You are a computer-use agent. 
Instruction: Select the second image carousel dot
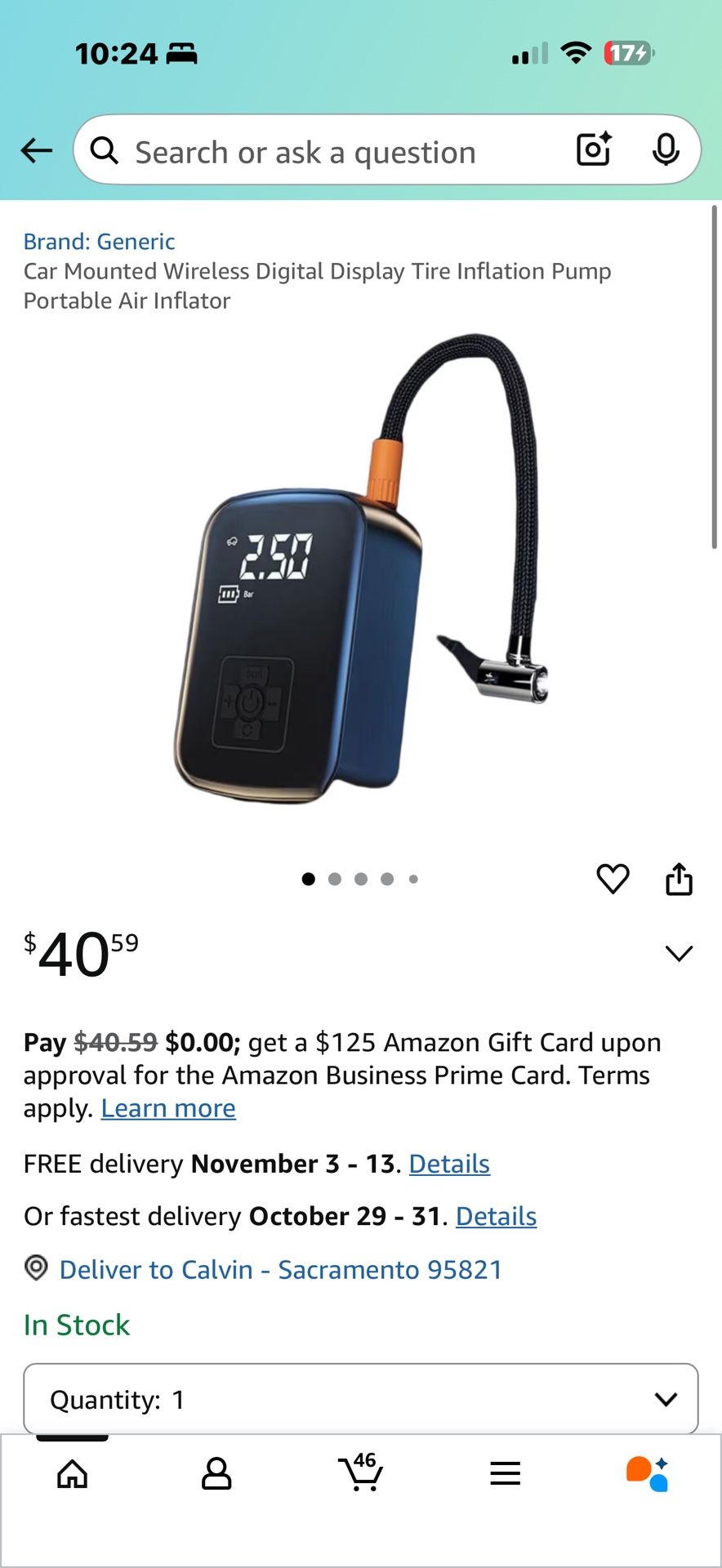(x=335, y=879)
